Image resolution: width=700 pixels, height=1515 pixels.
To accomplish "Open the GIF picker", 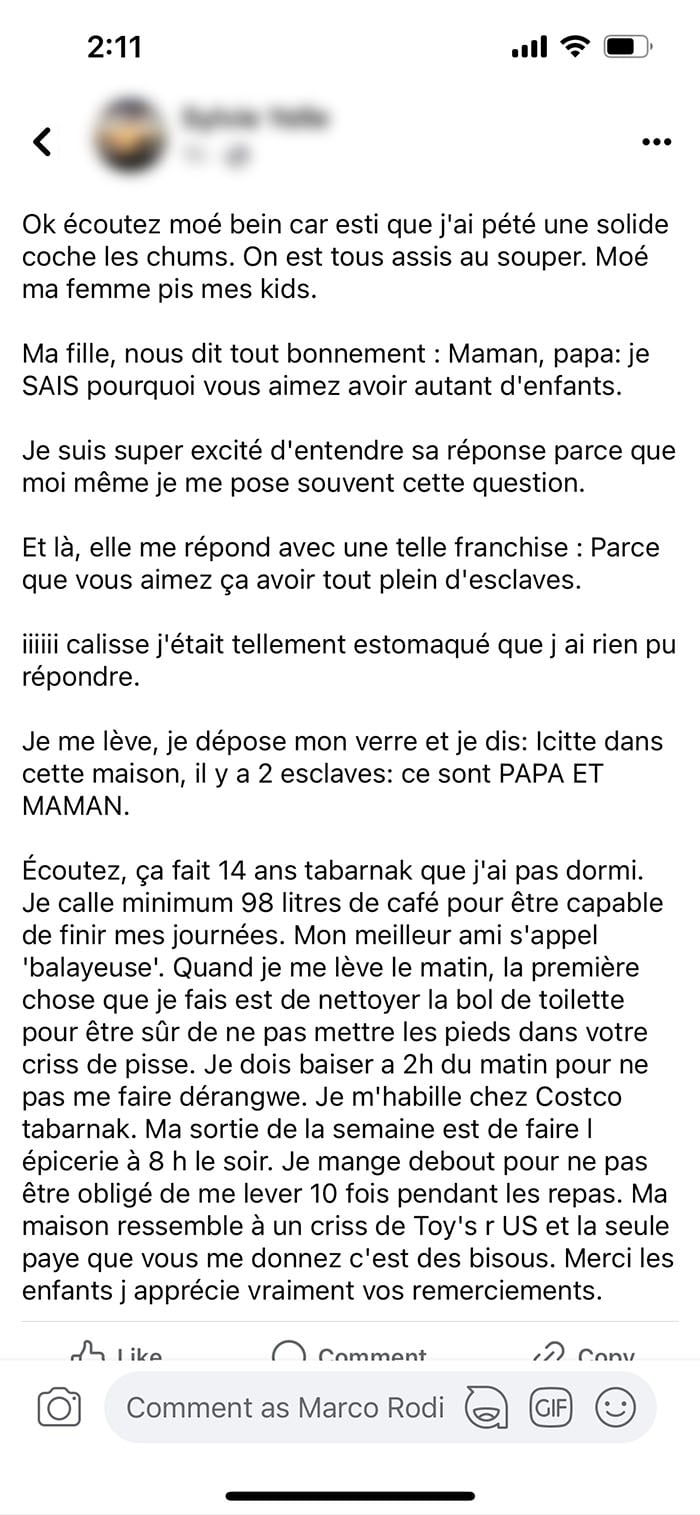I will pyautogui.click(x=550, y=1408).
